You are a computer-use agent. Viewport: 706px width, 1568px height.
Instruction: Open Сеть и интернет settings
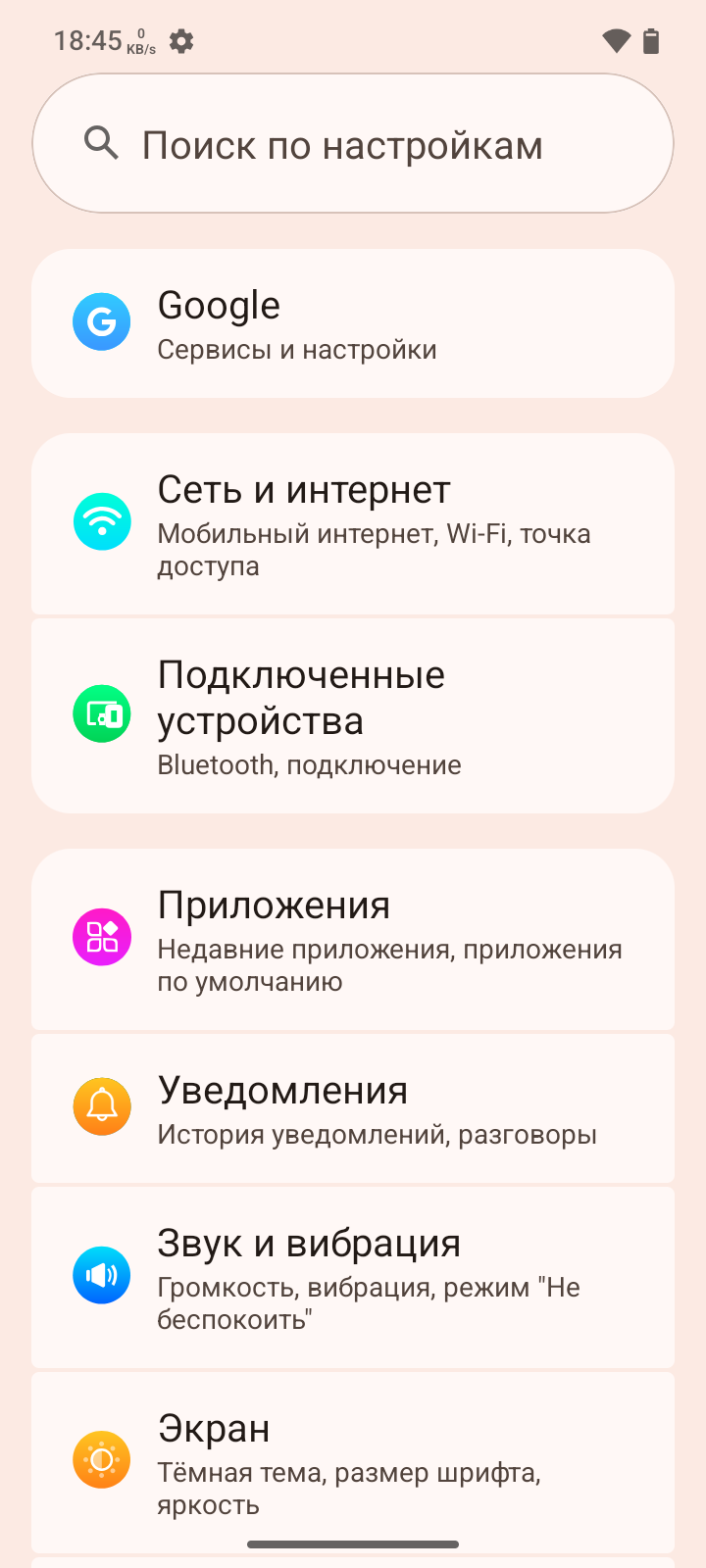(x=353, y=524)
